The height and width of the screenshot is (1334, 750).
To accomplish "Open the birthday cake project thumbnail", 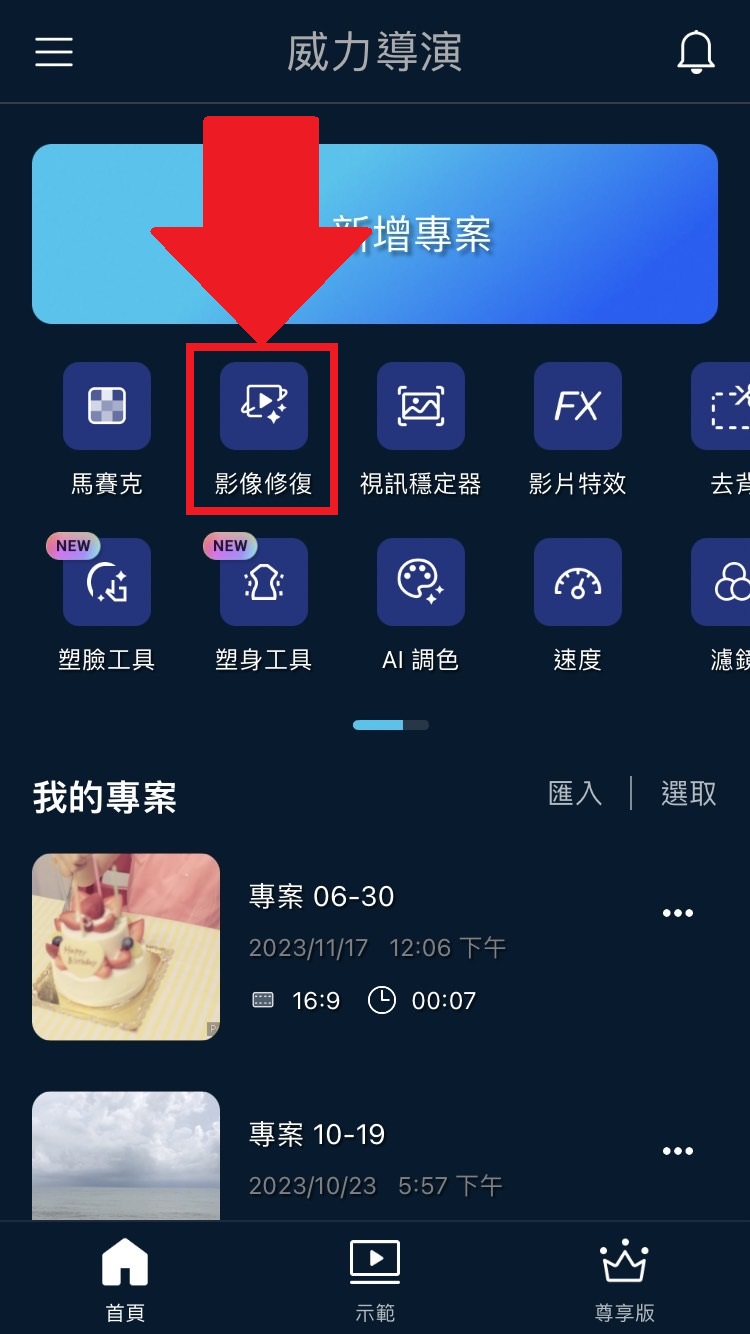I will pos(125,946).
